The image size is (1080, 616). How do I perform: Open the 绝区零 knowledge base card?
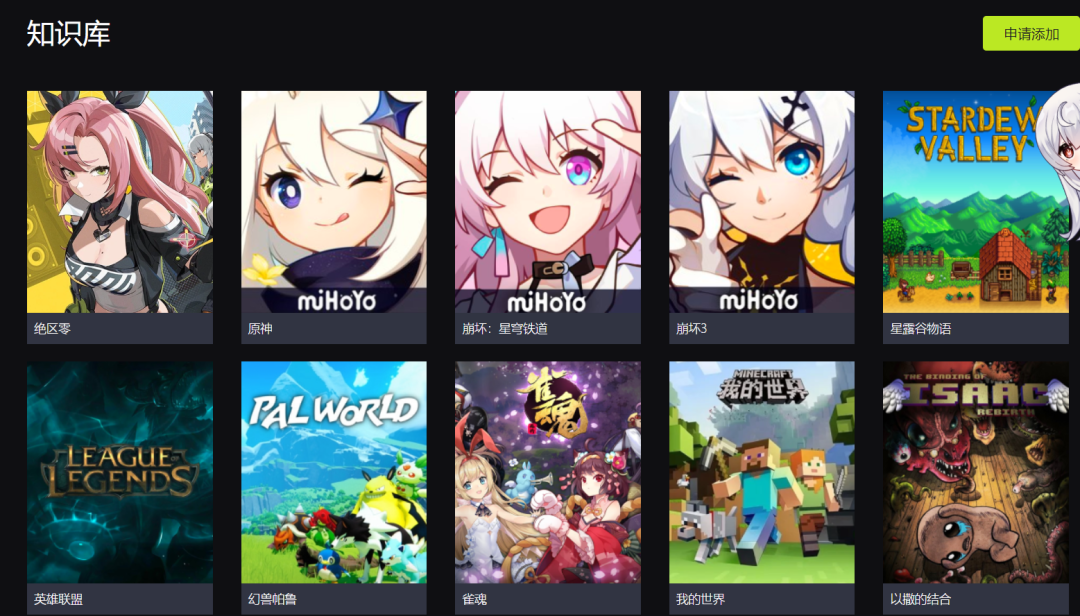(120, 215)
